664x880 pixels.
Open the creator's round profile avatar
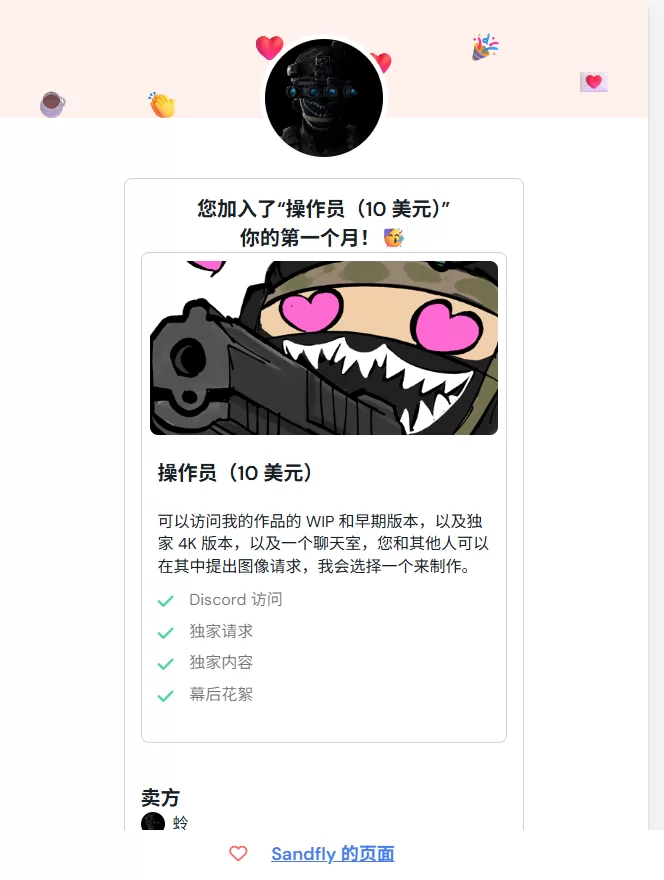(324, 98)
